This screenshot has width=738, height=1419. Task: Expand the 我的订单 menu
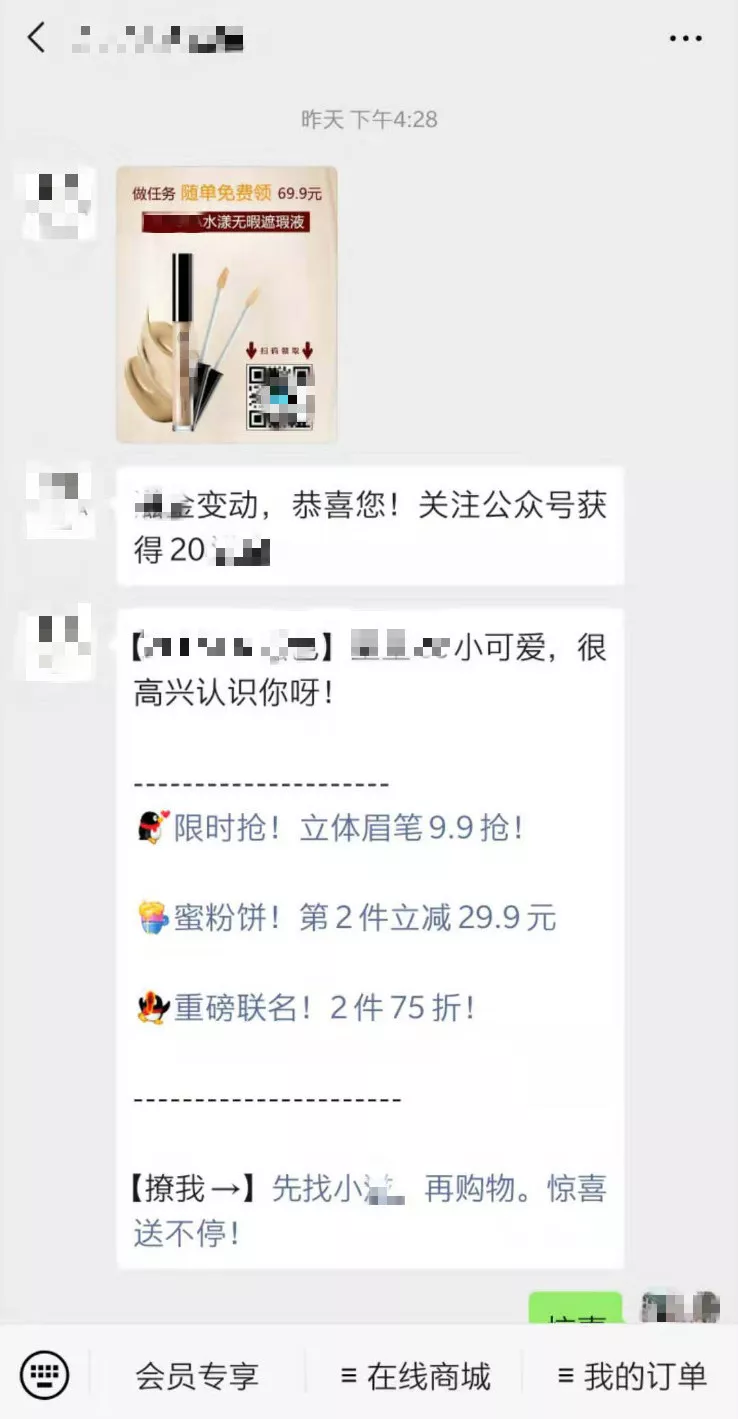tap(632, 1376)
